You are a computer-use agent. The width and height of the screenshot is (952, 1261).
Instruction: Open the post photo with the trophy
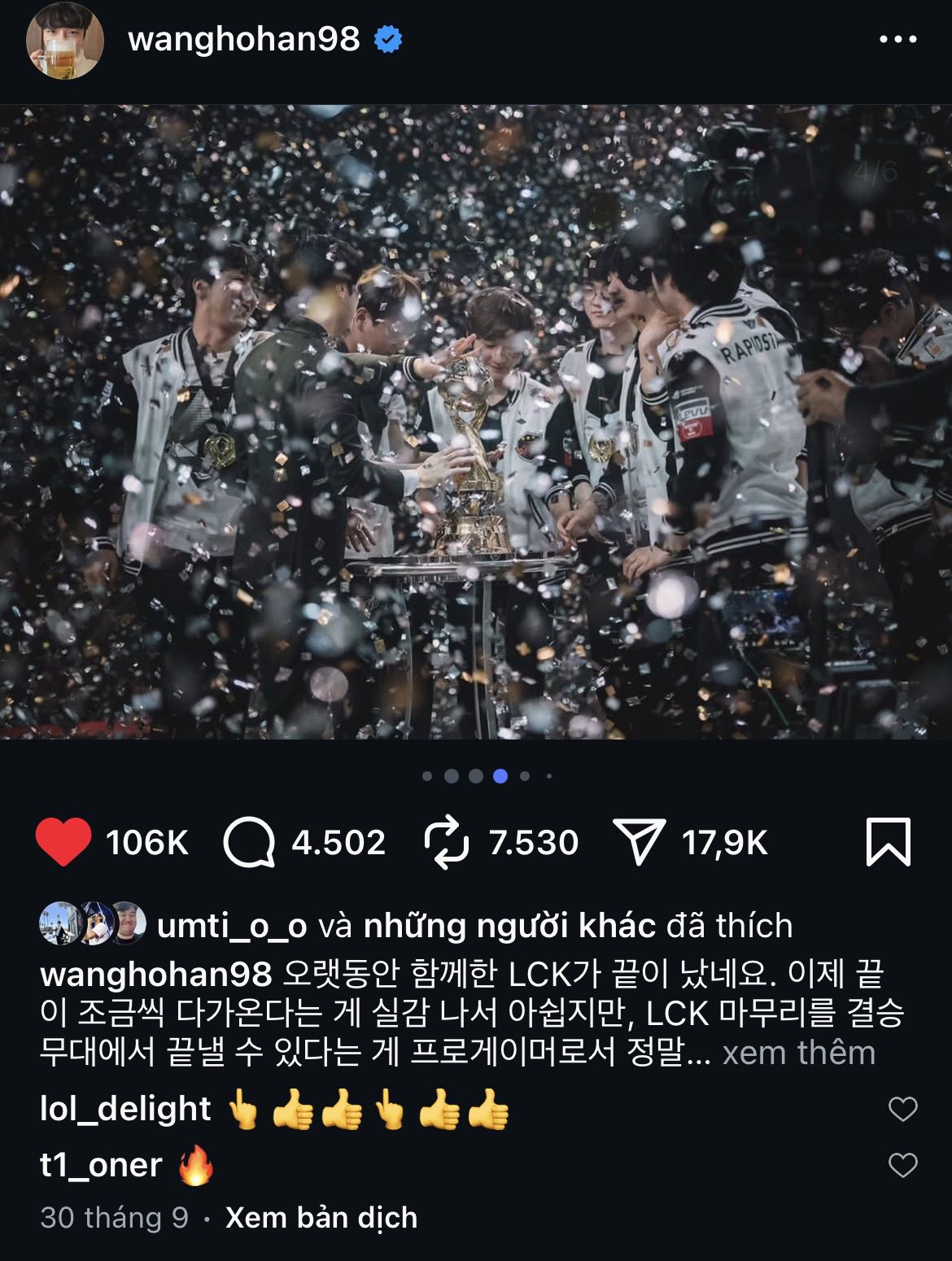pos(476,421)
